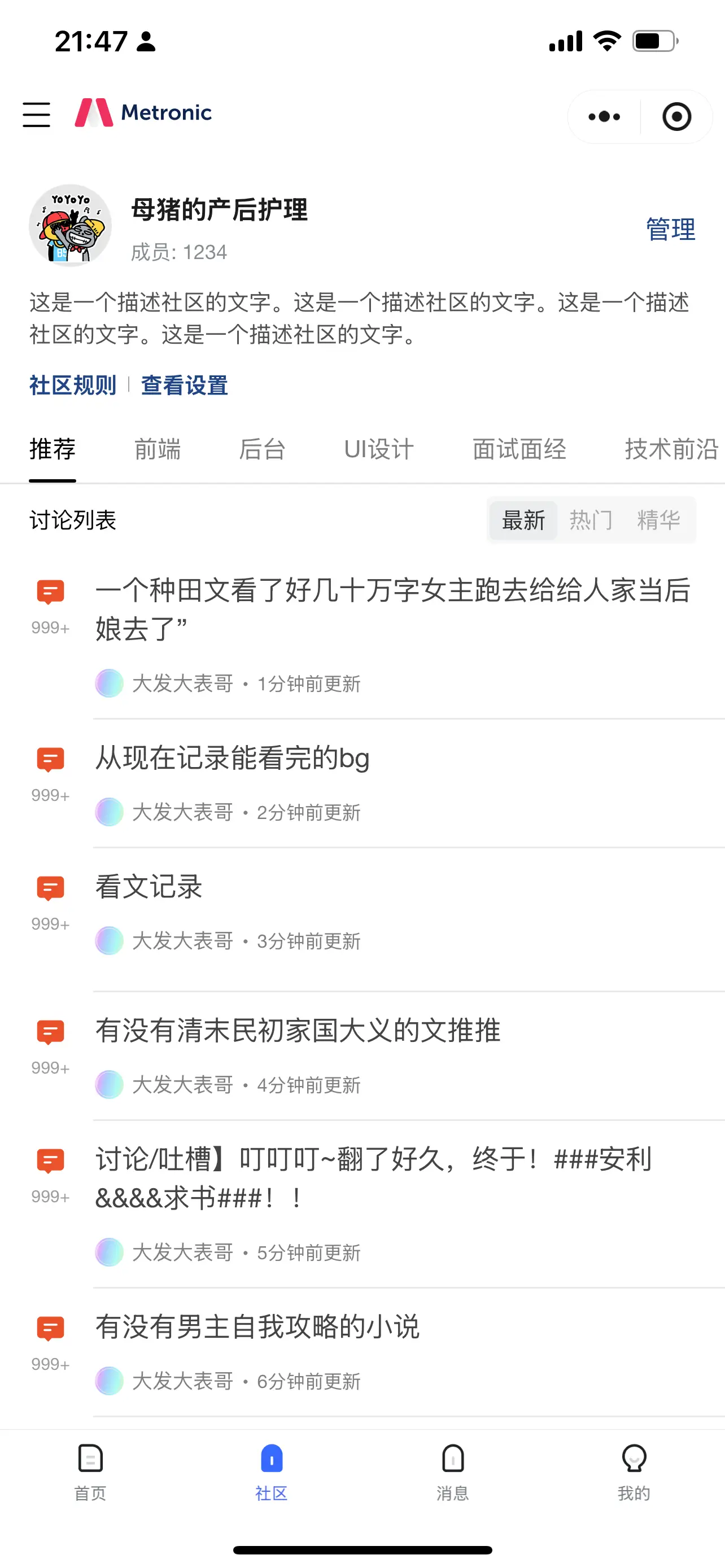Open the 社区规则 link
This screenshot has height=1568, width=725.
click(72, 386)
